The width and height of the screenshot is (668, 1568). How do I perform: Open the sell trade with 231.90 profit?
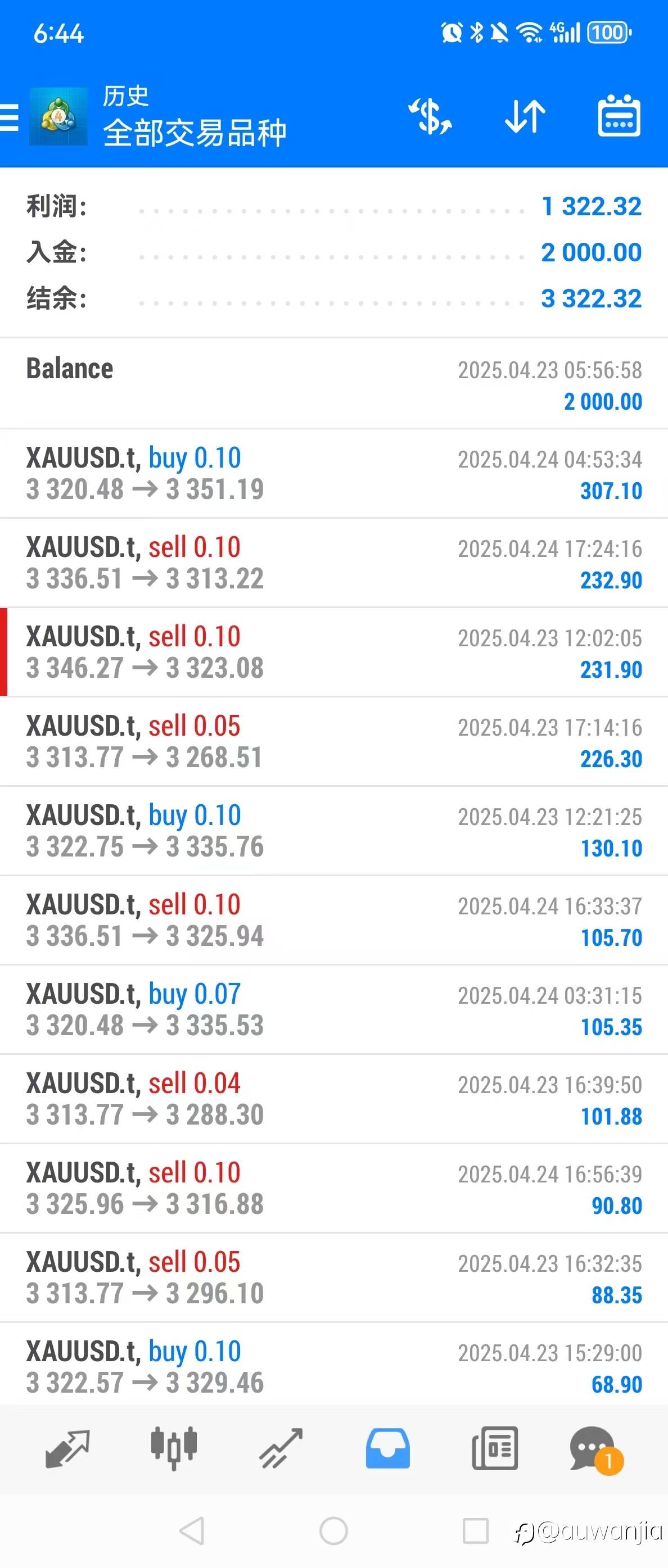333,652
